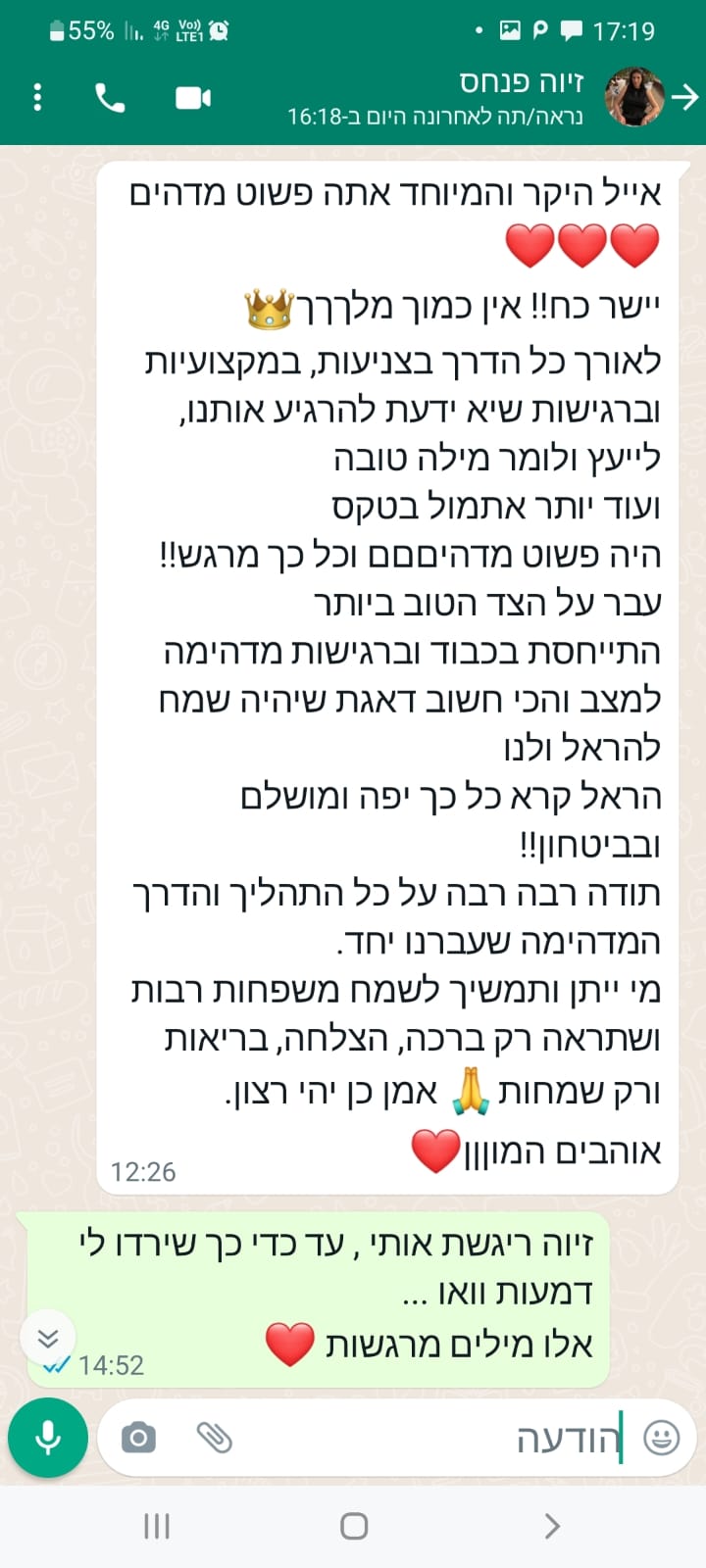Go back using the header arrow
The height and width of the screenshot is (1568, 706).
click(x=686, y=97)
